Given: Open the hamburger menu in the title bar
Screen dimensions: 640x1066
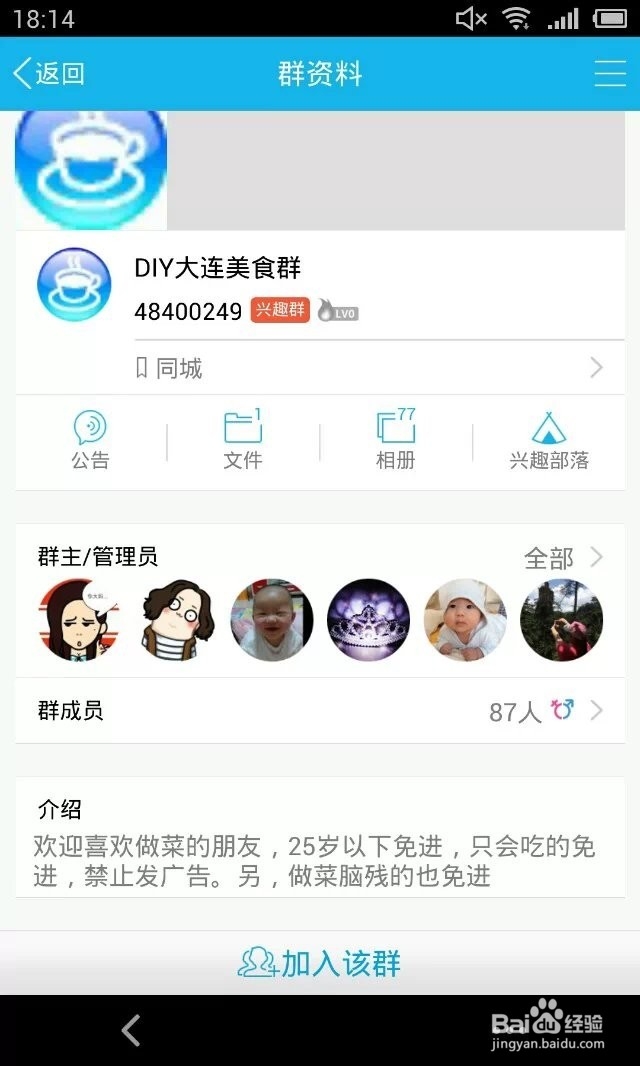Looking at the screenshot, I should [x=609, y=73].
